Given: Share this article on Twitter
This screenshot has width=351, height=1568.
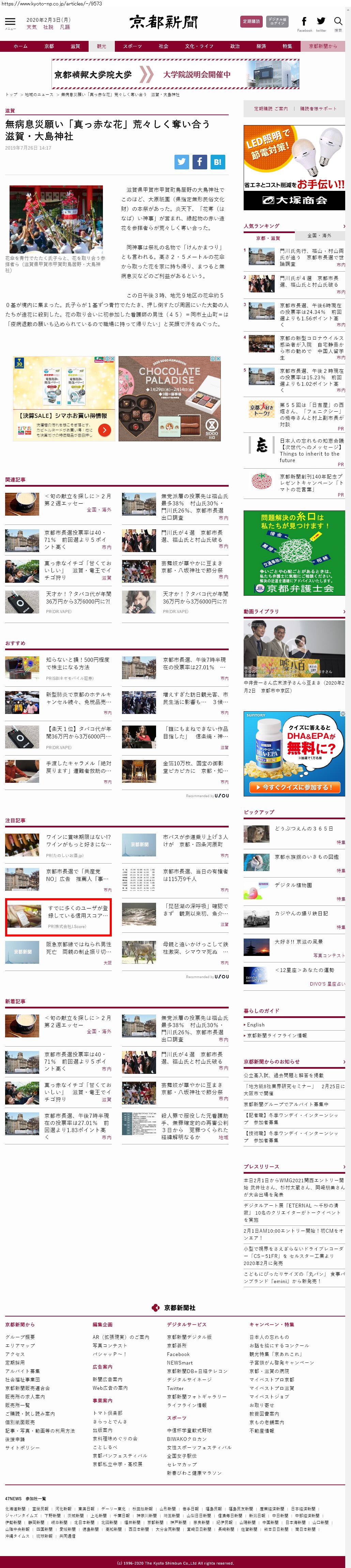Looking at the screenshot, I should tap(182, 161).
